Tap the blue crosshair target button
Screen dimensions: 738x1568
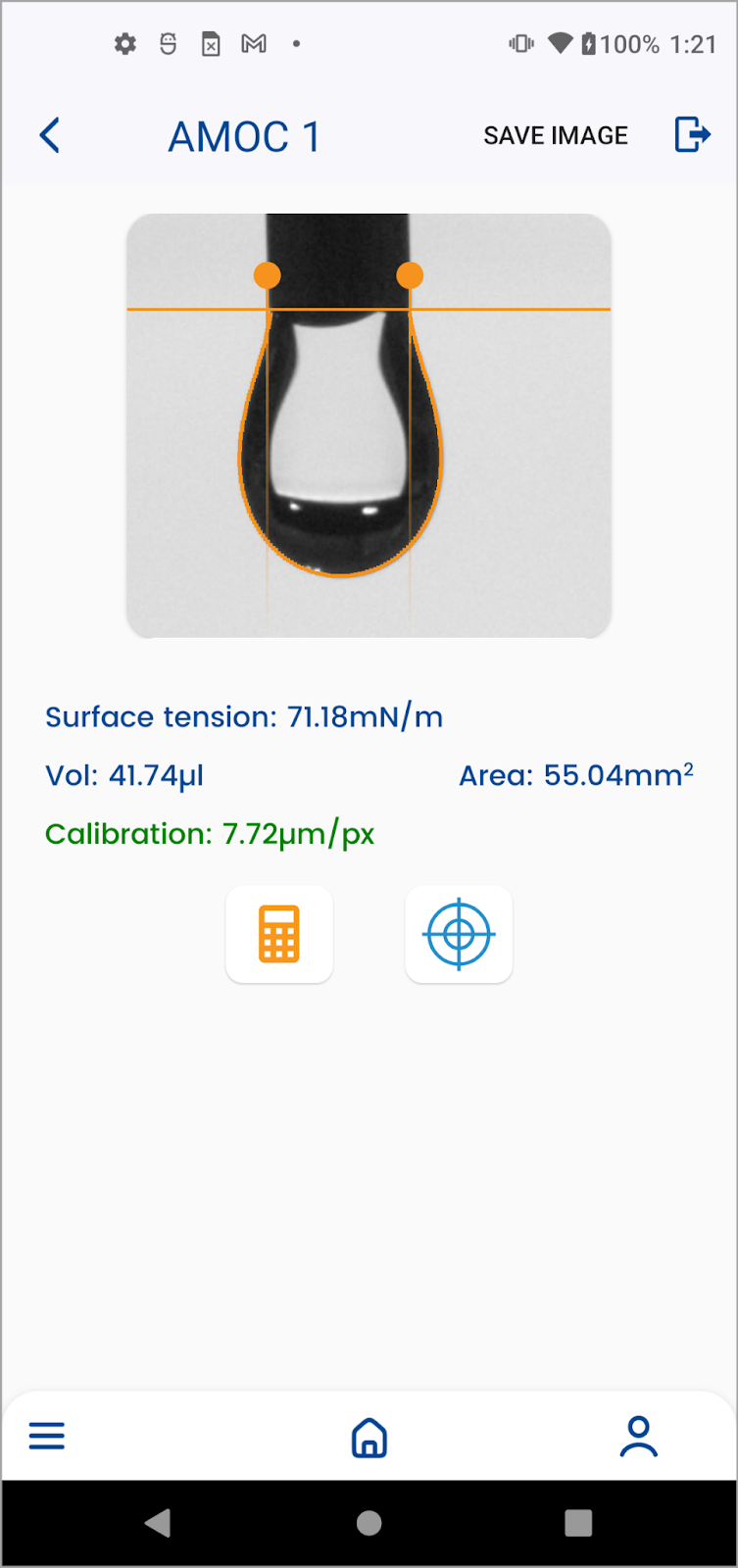(459, 934)
